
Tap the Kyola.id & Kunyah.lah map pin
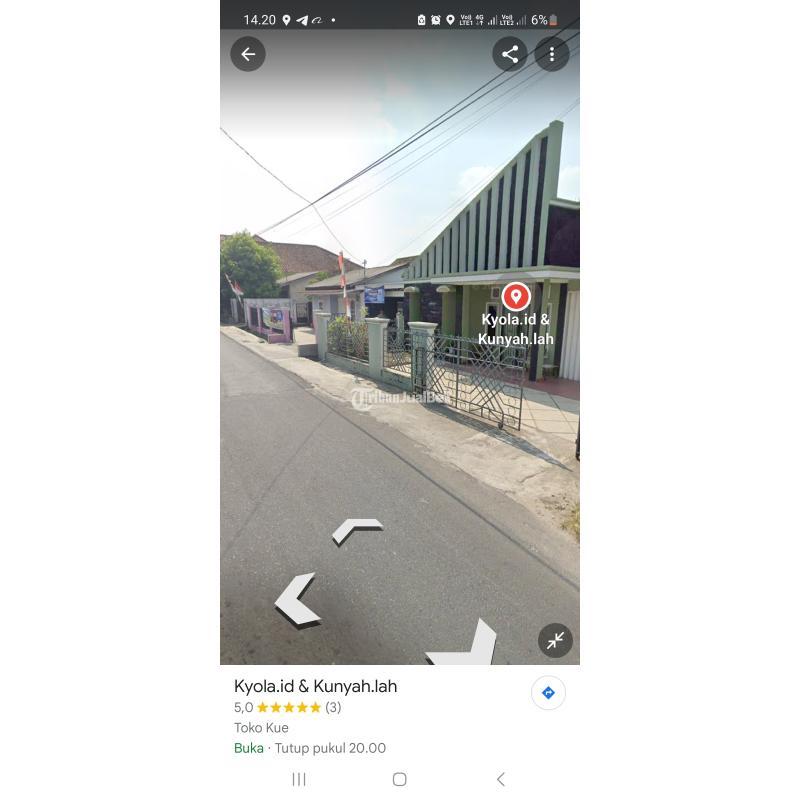(516, 297)
